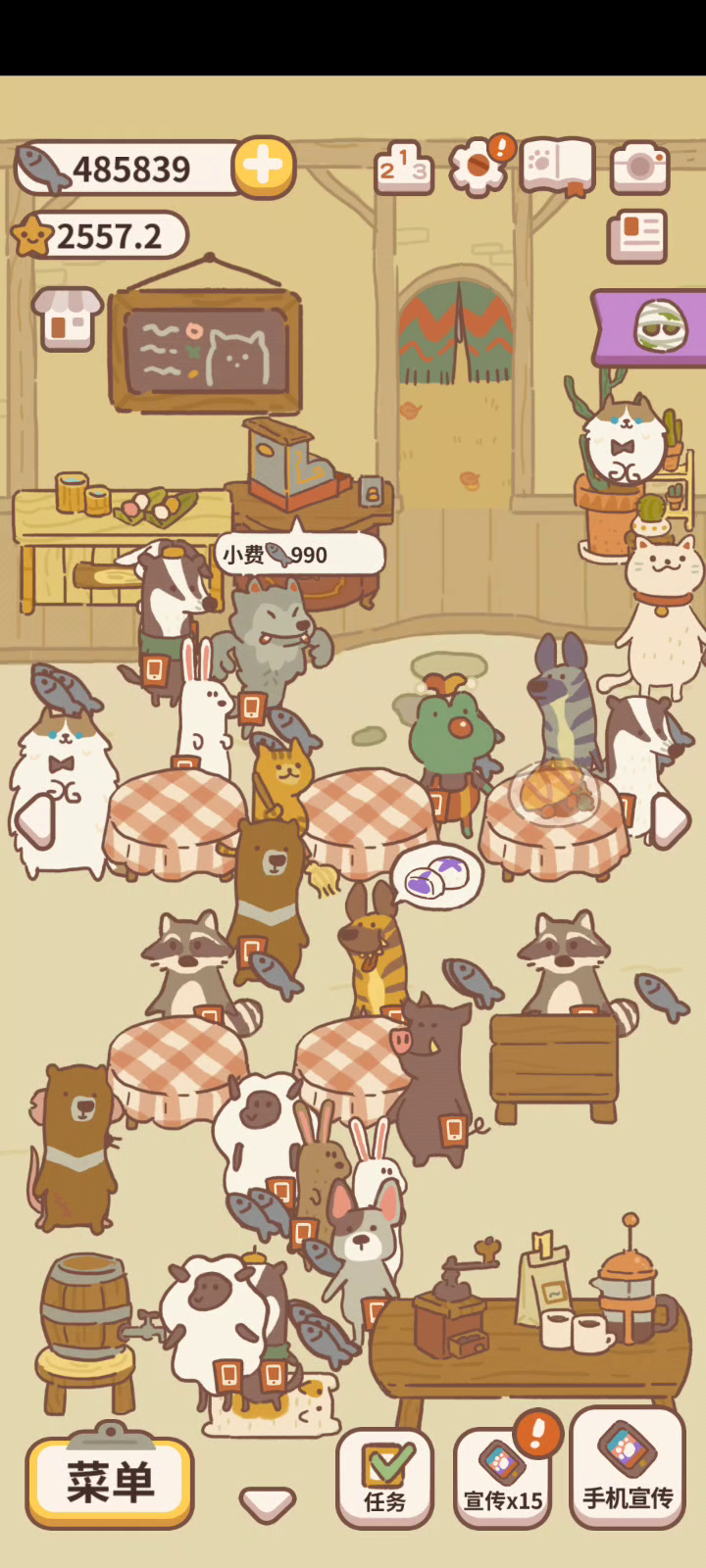Screen dimensions: 706x1568
Task: Collect the 小费 990 tip bubble
Action: 299,555
